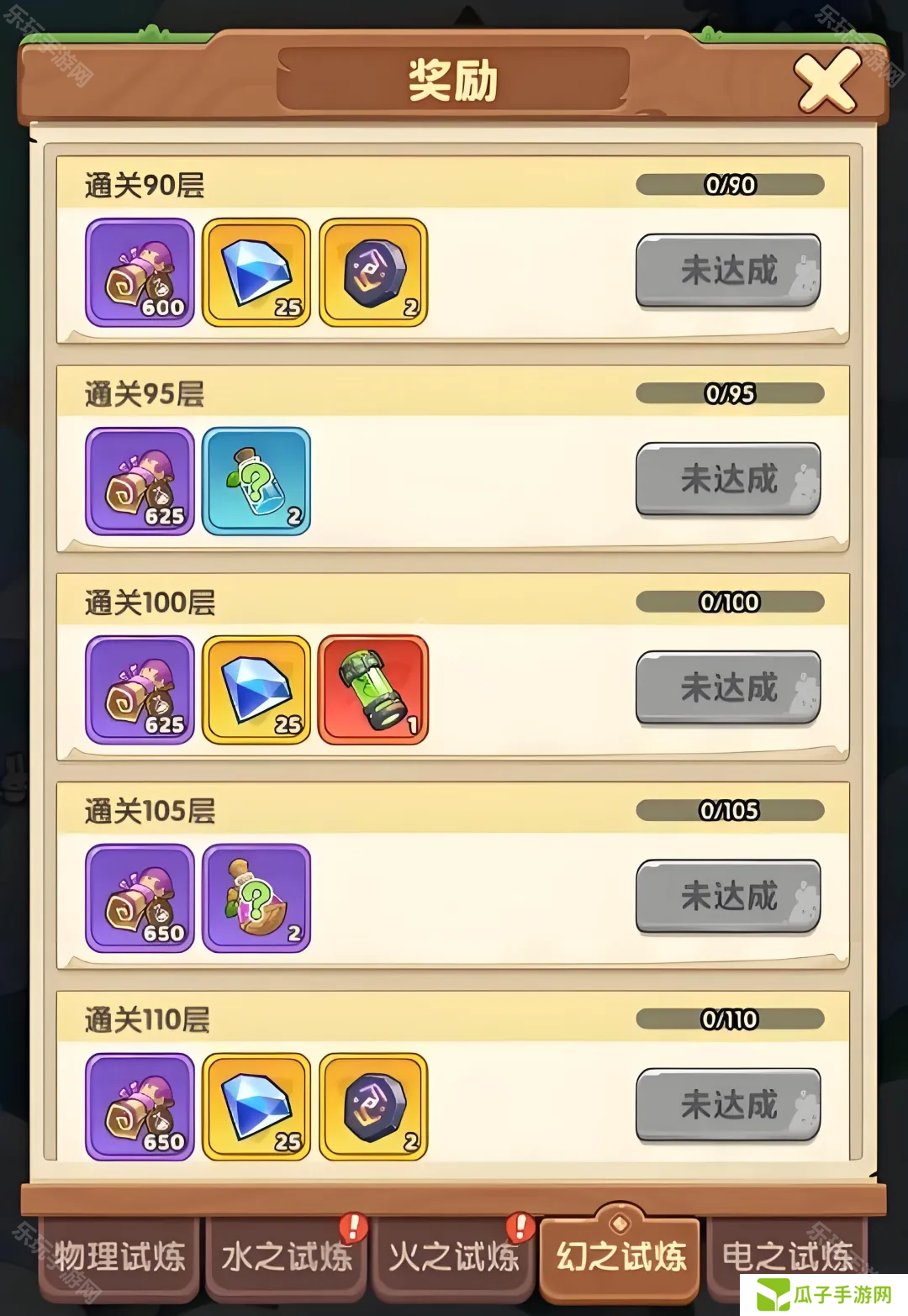This screenshot has height=1316, width=908.
Task: Inspect the purple mystery flask in 通关105层
Action: pyautogui.click(x=256, y=898)
